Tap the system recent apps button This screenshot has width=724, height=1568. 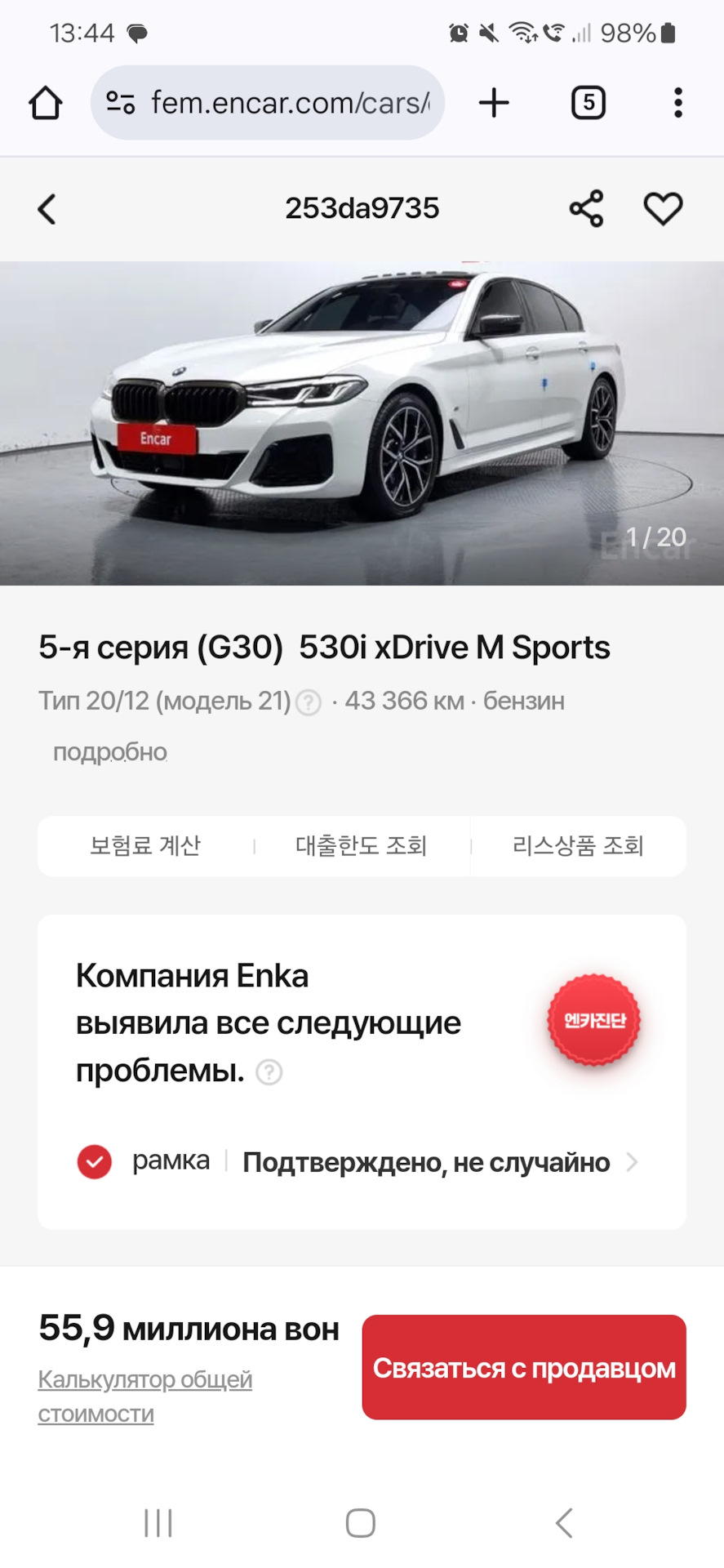coord(158,1523)
